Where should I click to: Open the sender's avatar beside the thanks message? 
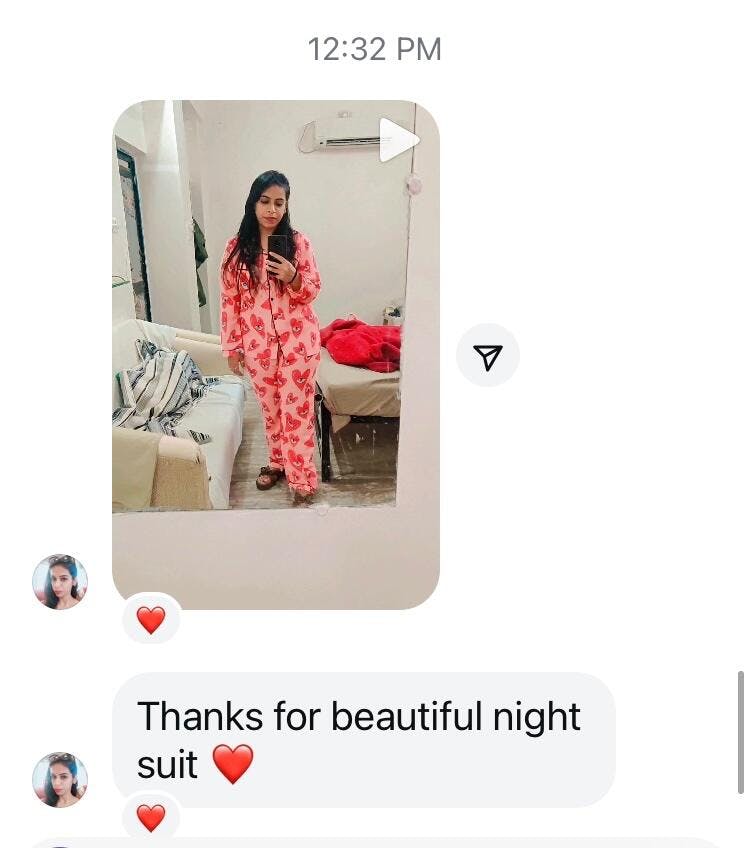pyautogui.click(x=60, y=780)
